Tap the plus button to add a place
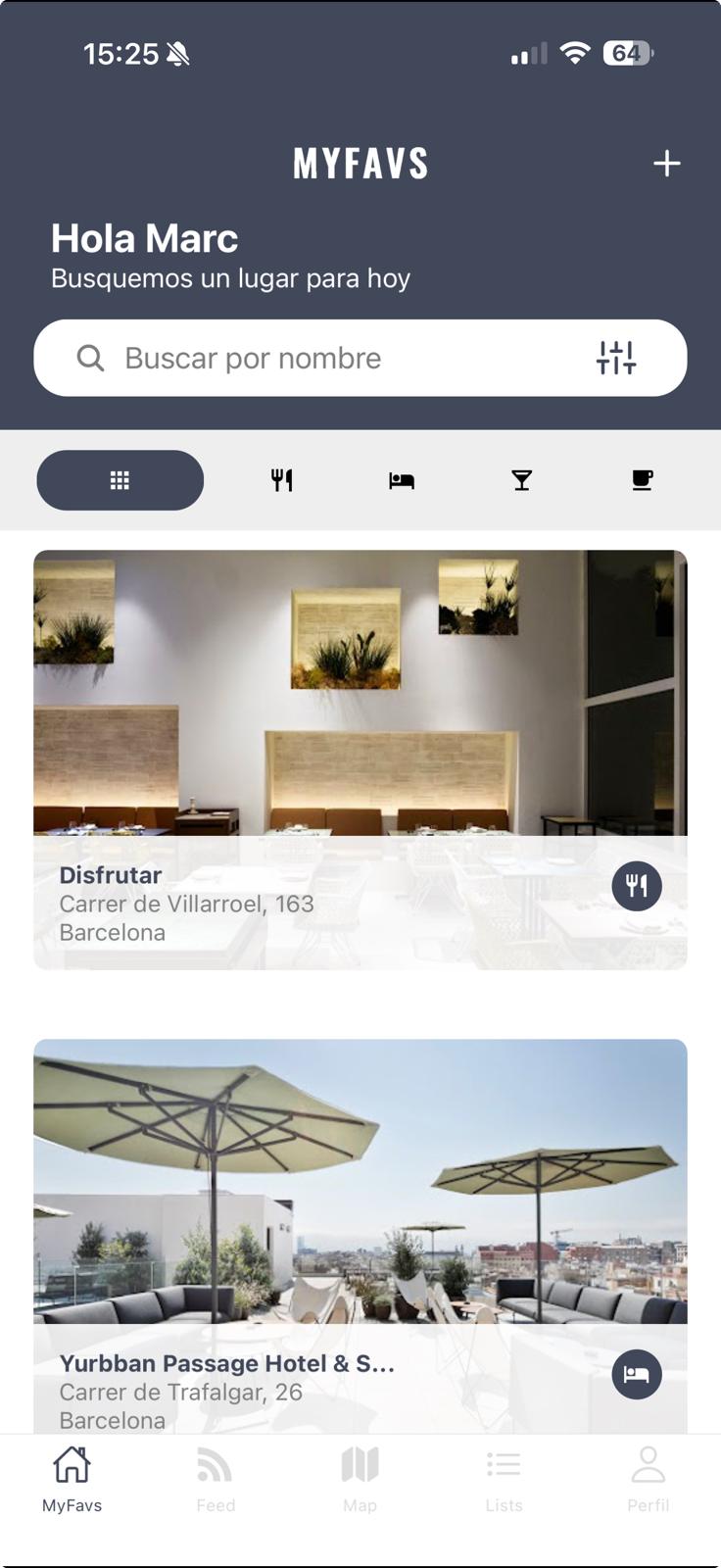This screenshot has width=721, height=1568. coord(667,163)
